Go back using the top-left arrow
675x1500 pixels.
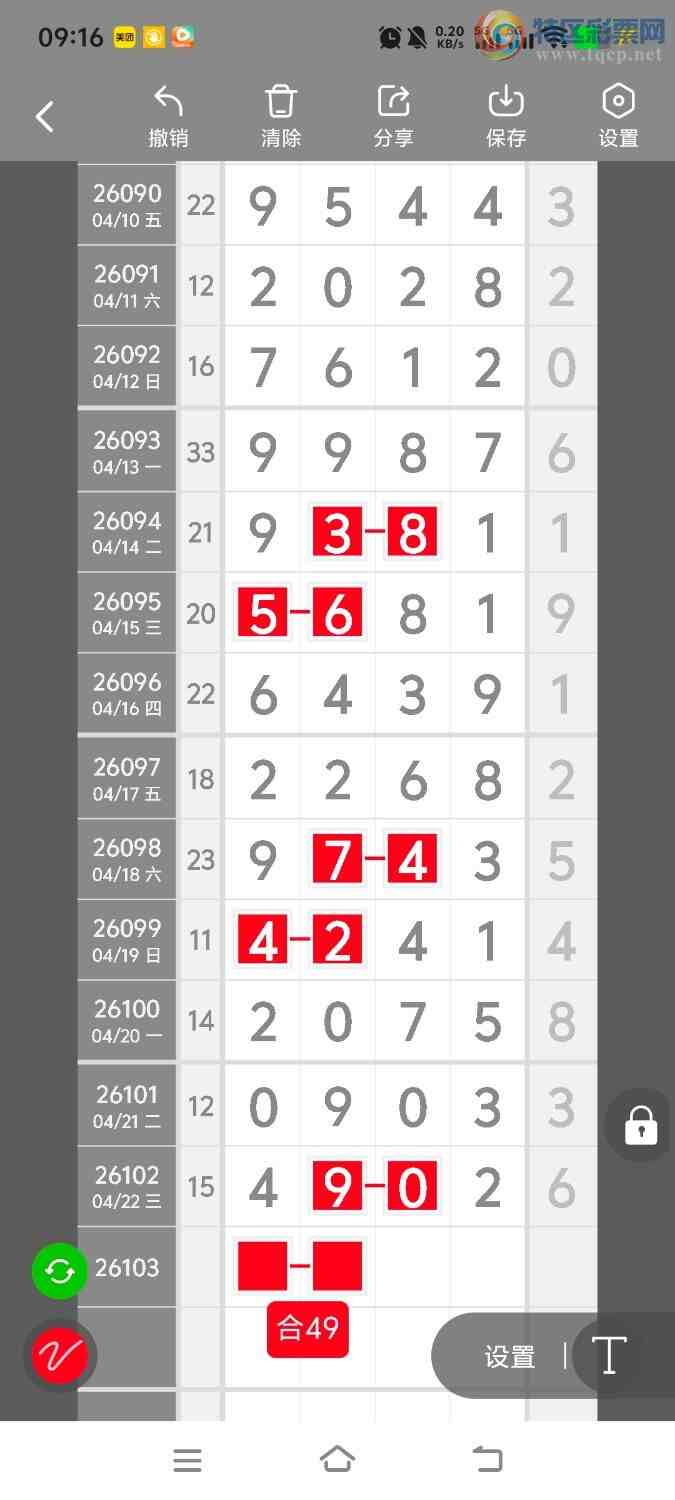click(x=44, y=117)
